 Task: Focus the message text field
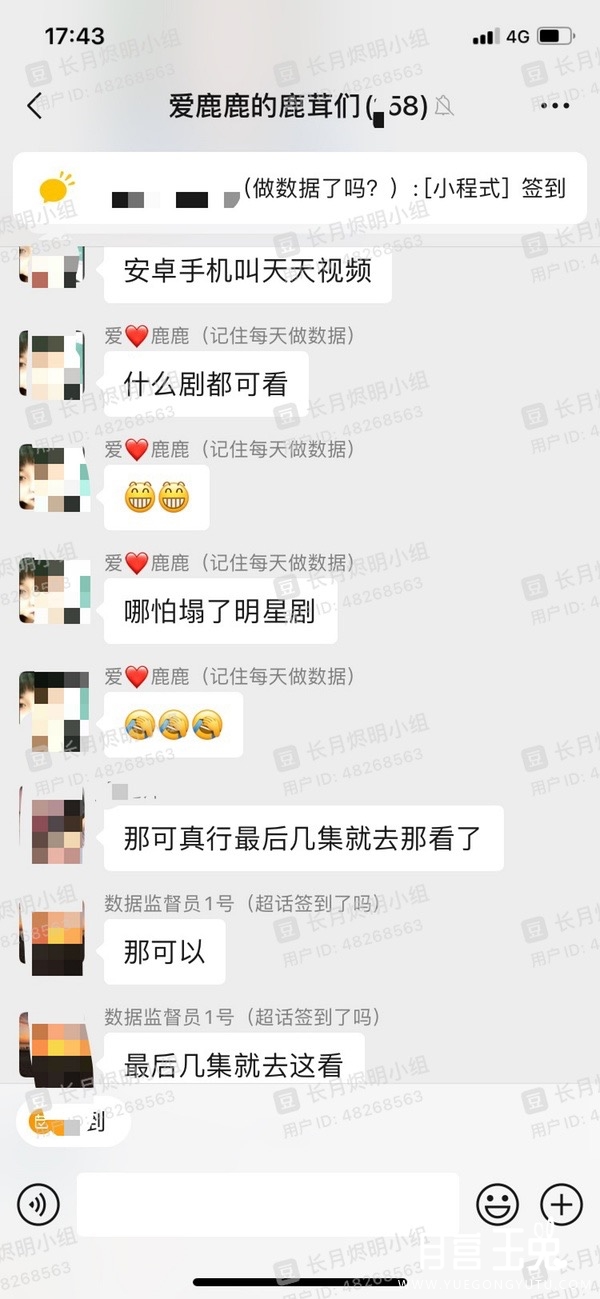pos(267,1204)
